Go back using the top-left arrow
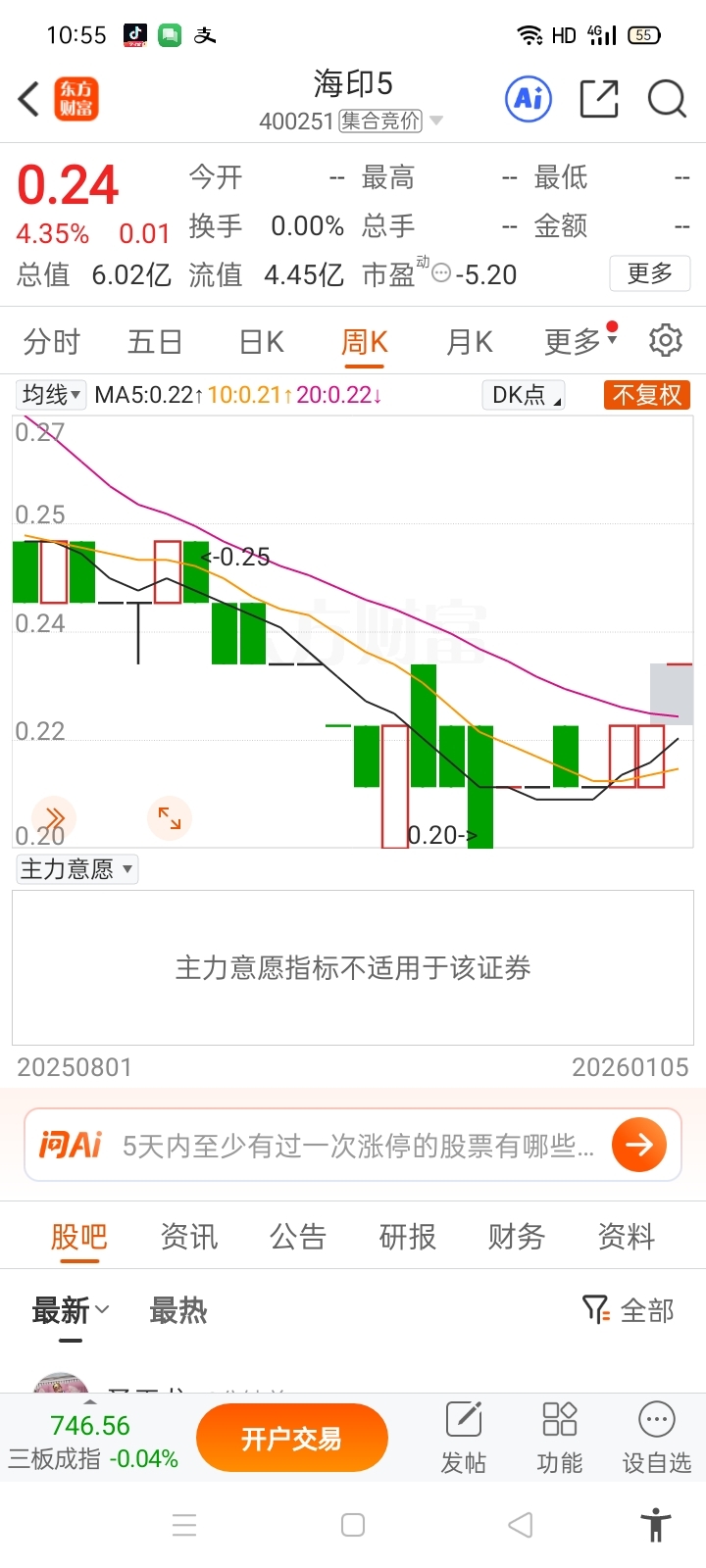Image resolution: width=706 pixels, height=1568 pixels. 29,99
